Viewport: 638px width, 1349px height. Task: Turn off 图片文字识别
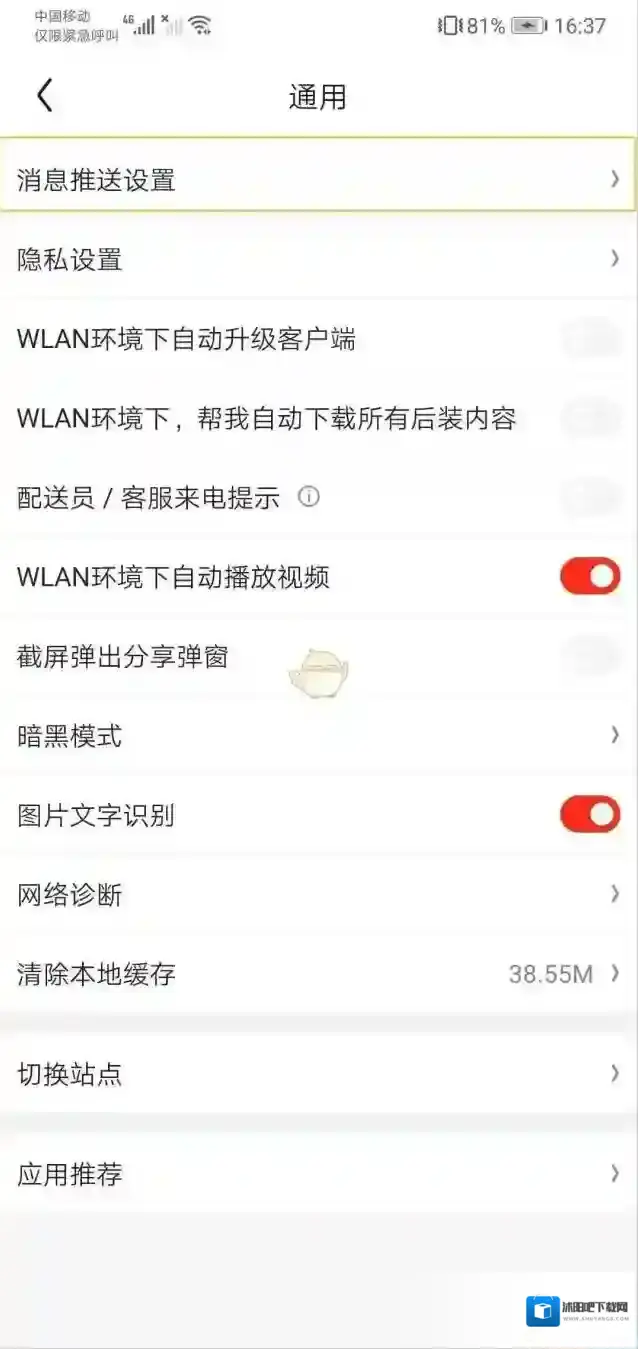[x=590, y=815]
